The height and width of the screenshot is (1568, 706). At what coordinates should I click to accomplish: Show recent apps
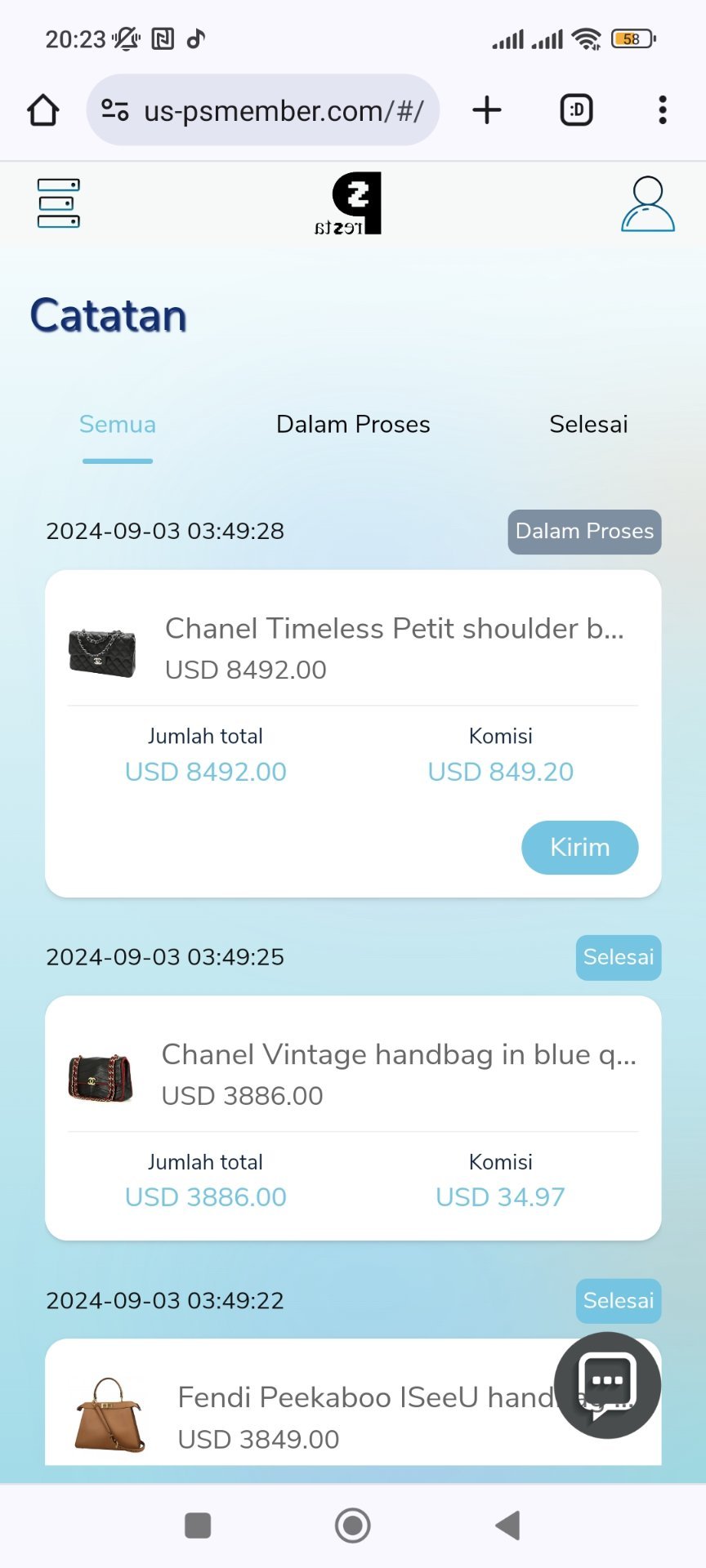(x=198, y=1525)
